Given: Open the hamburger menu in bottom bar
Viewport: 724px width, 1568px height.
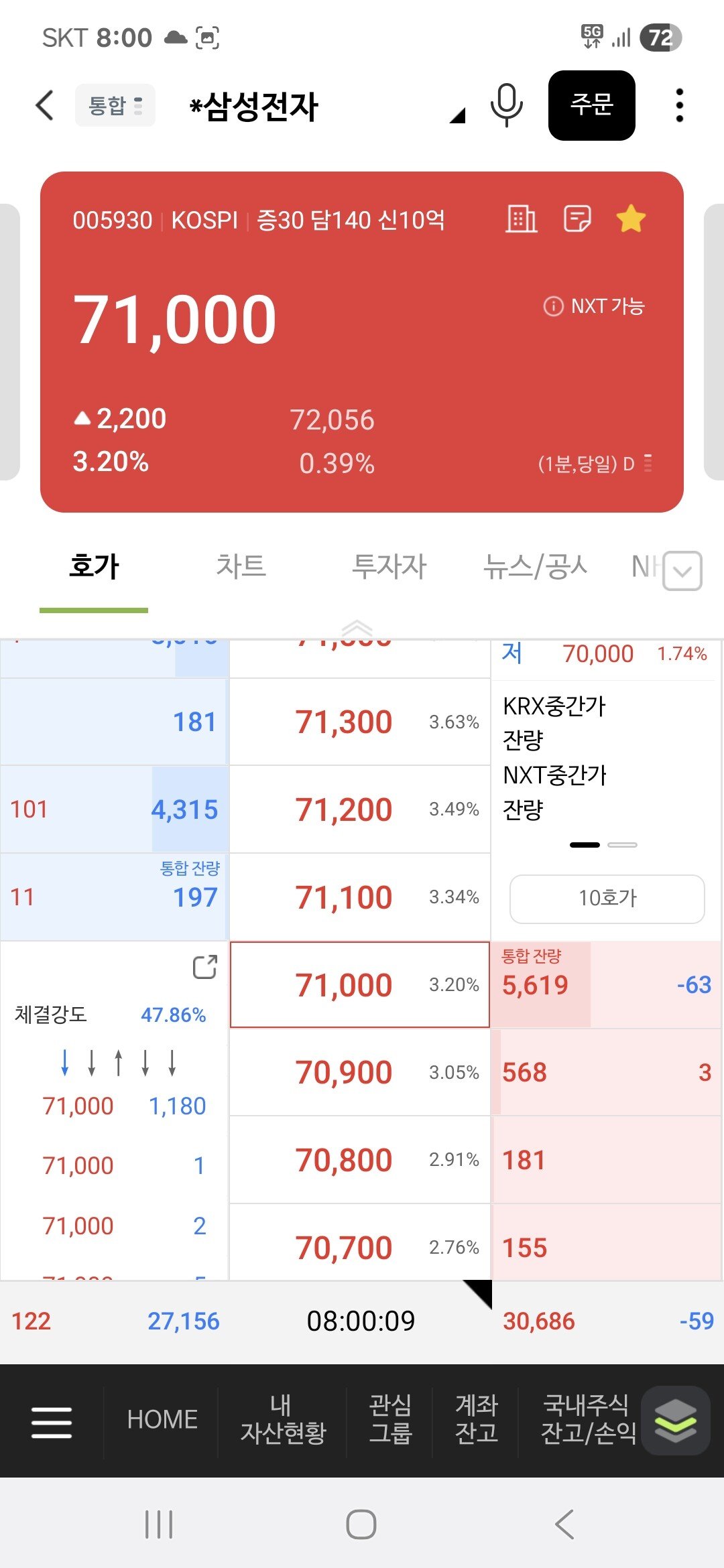Looking at the screenshot, I should (x=52, y=1422).
